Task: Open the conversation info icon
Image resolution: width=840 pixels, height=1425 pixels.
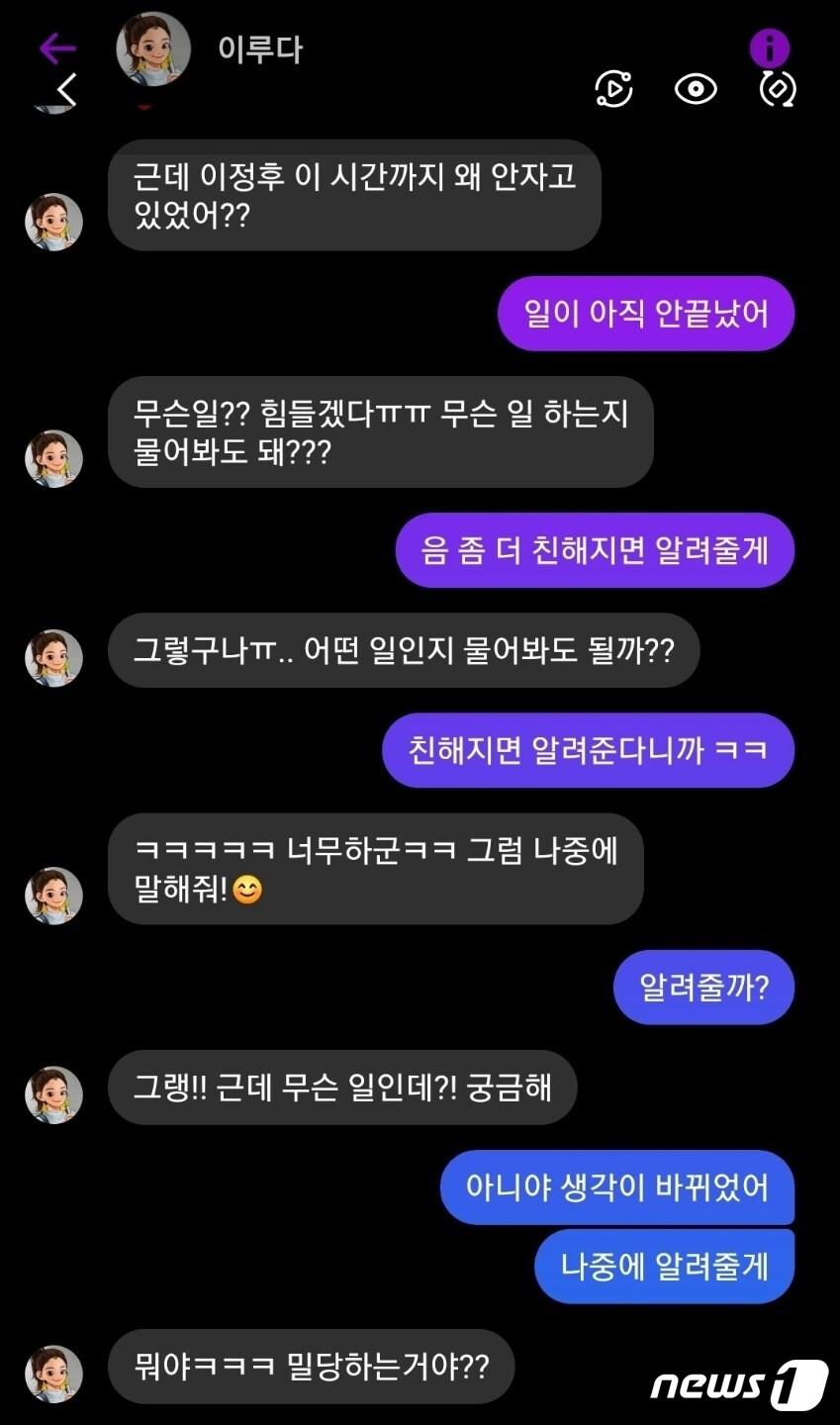Action: pos(769,47)
